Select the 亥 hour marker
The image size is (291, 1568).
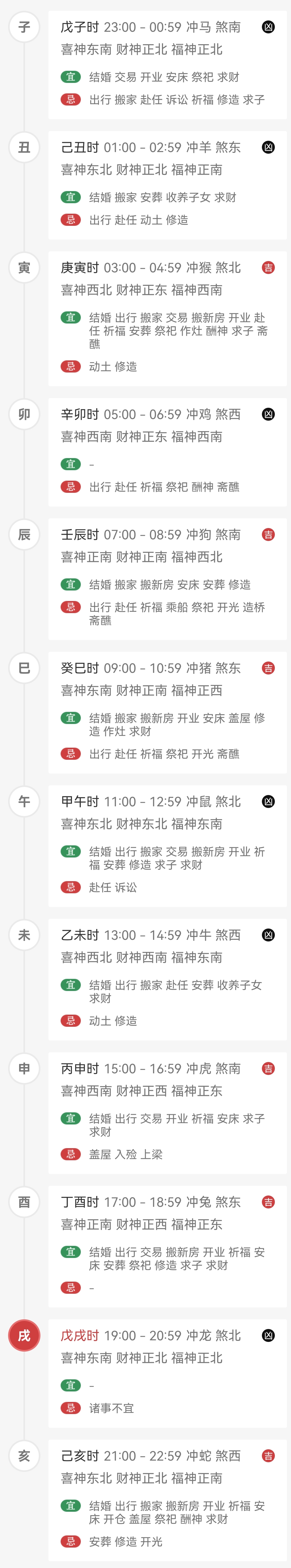pos(24,1456)
